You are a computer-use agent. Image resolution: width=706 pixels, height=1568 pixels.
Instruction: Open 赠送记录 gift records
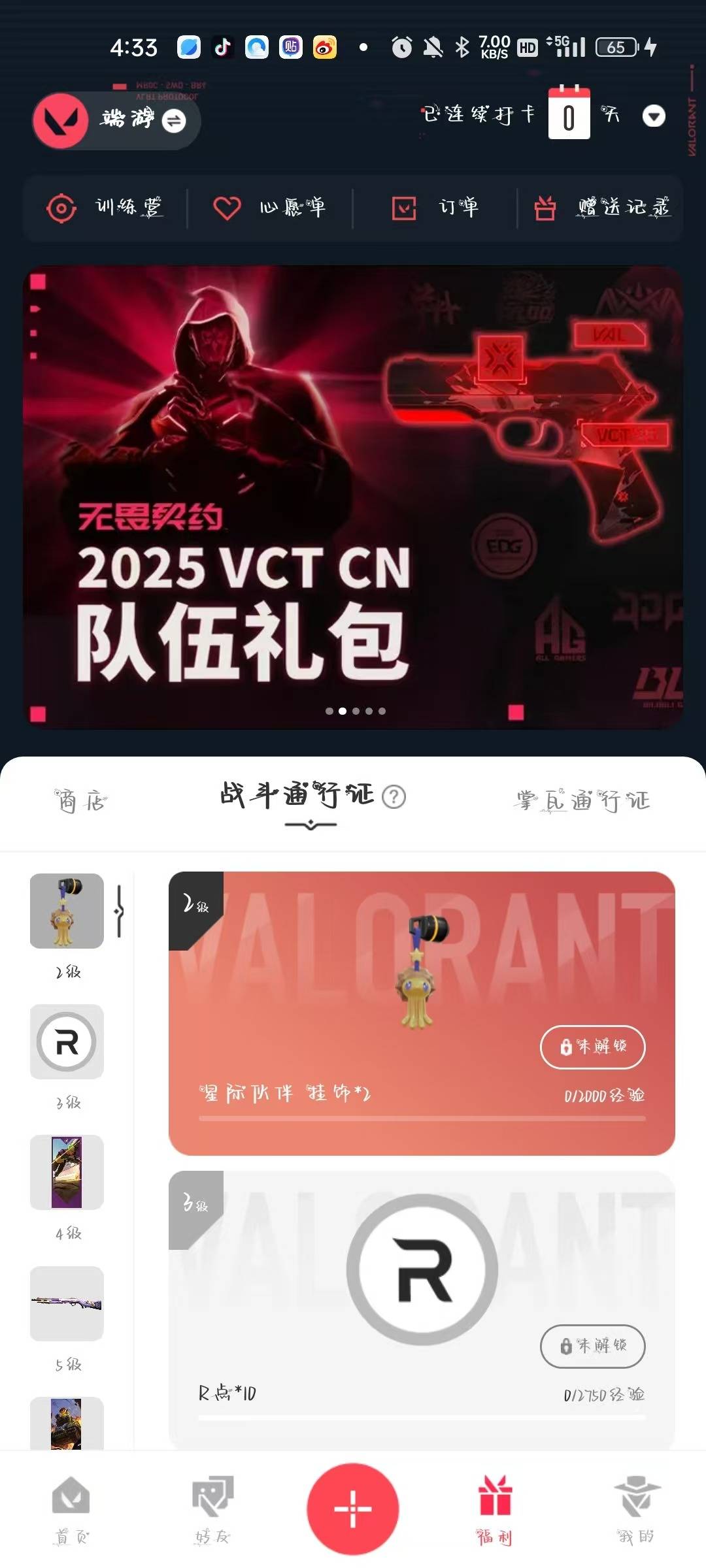[x=601, y=208]
